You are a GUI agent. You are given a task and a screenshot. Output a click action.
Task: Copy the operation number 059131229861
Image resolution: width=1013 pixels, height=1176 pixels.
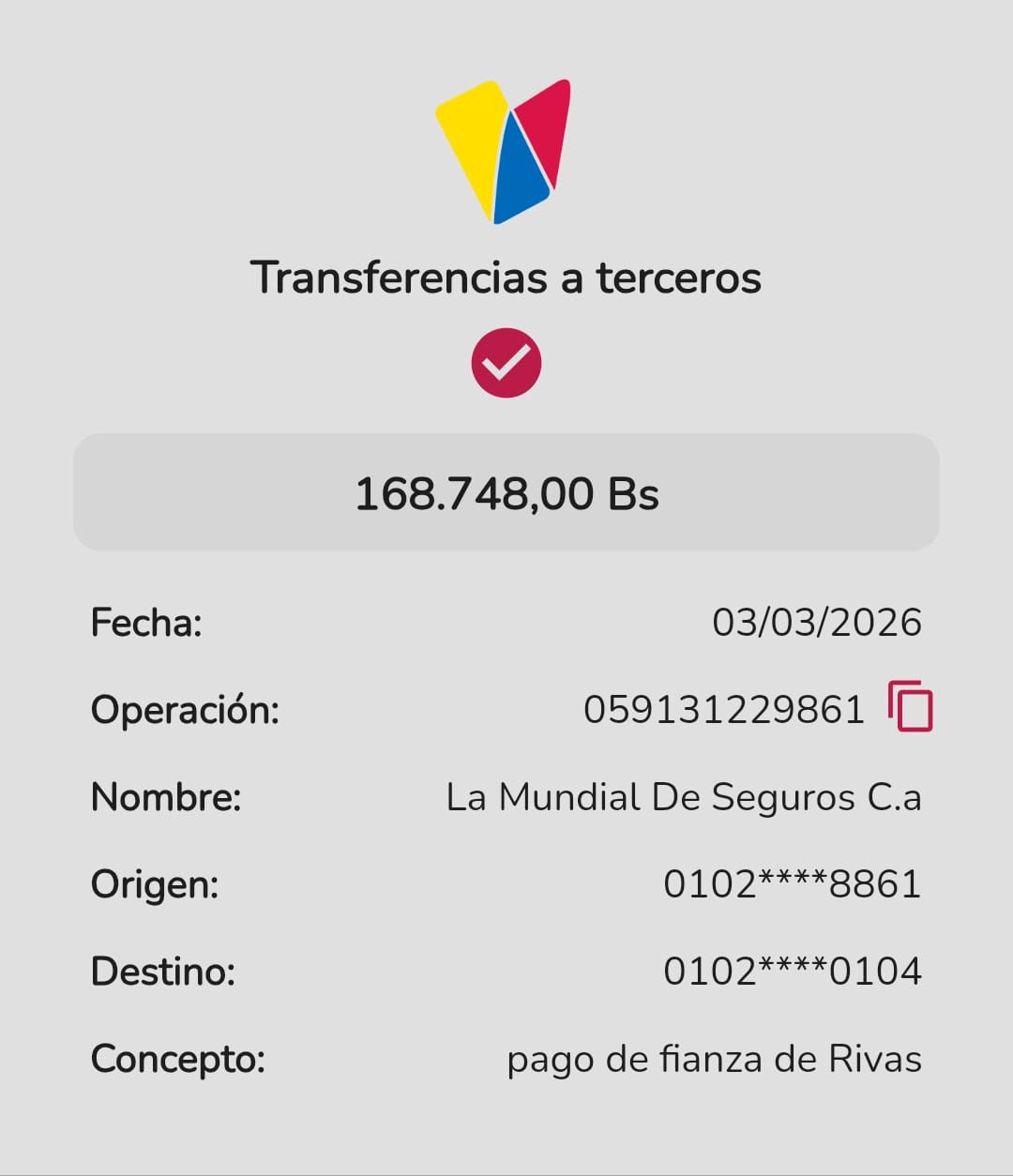(910, 707)
